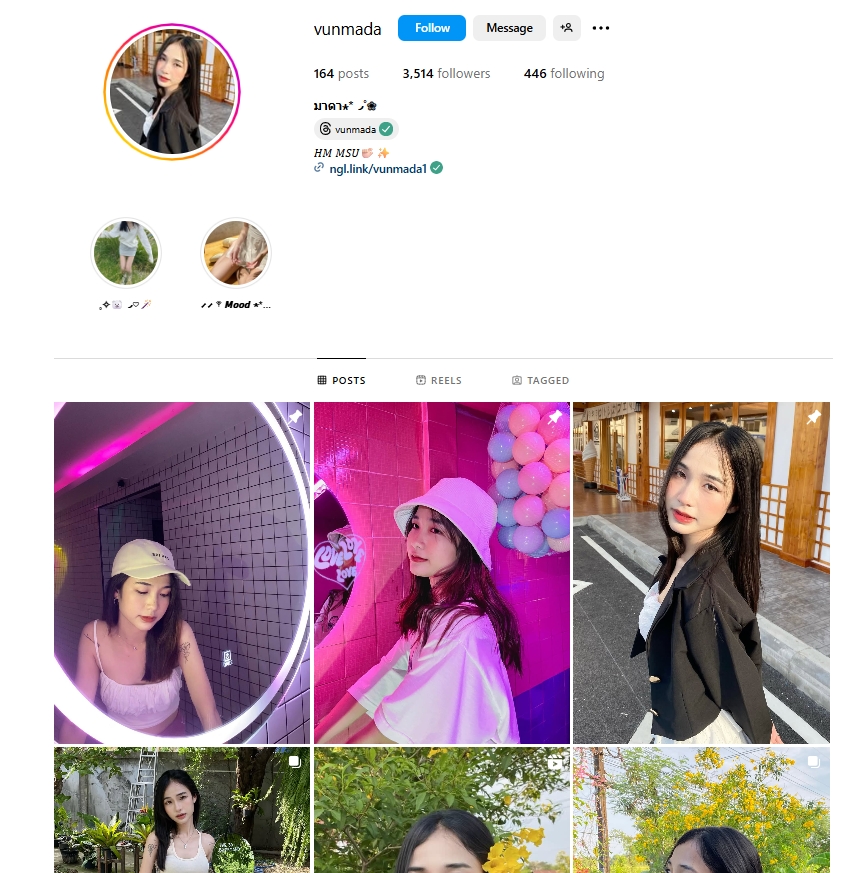Open the reel post with yellow flowers
This screenshot has height=873, width=860.
[x=441, y=810]
